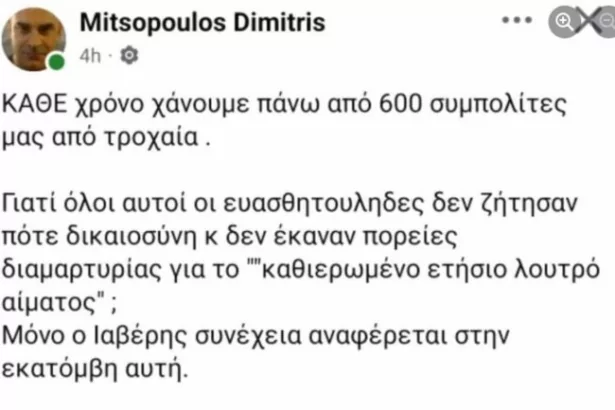Zoom in with the magnifier plus icon
This screenshot has height=410, width=615.
point(568,24)
